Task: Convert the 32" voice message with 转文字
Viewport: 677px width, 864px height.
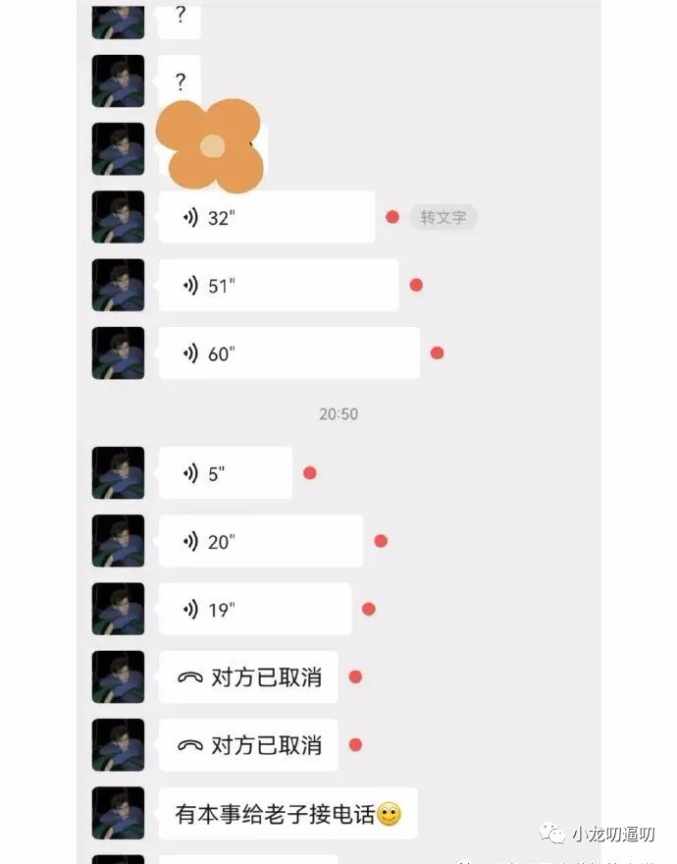Action: tap(443, 217)
